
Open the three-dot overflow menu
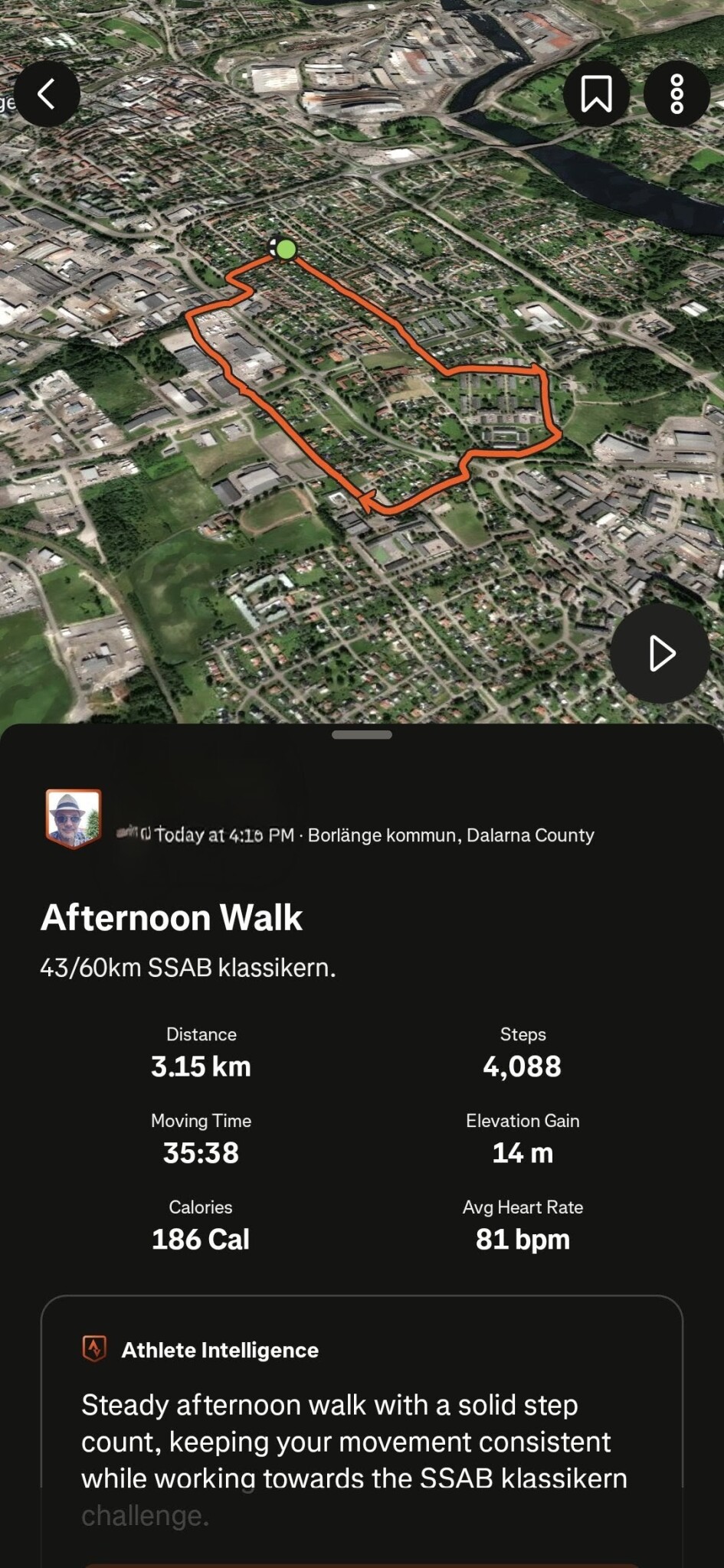point(676,94)
